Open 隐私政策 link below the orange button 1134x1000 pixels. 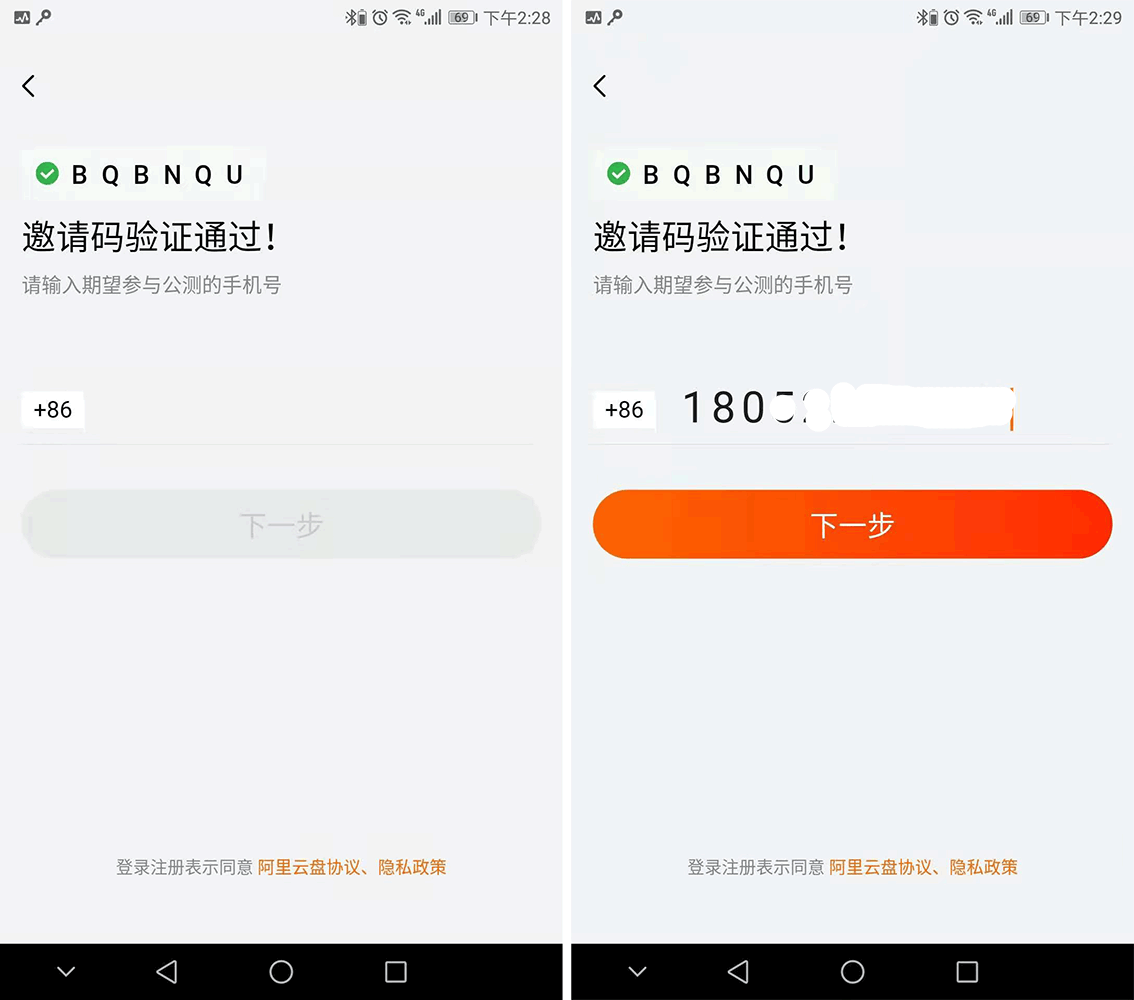point(984,867)
